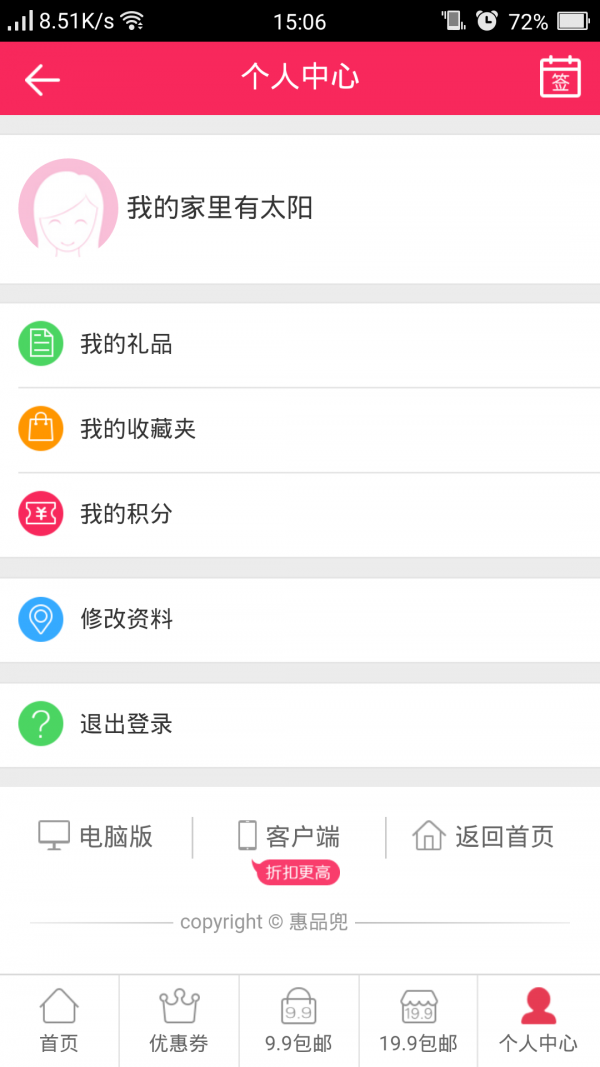Go to 优惠券 coupons tab
Image resolution: width=600 pixels, height=1067 pixels.
179,1020
